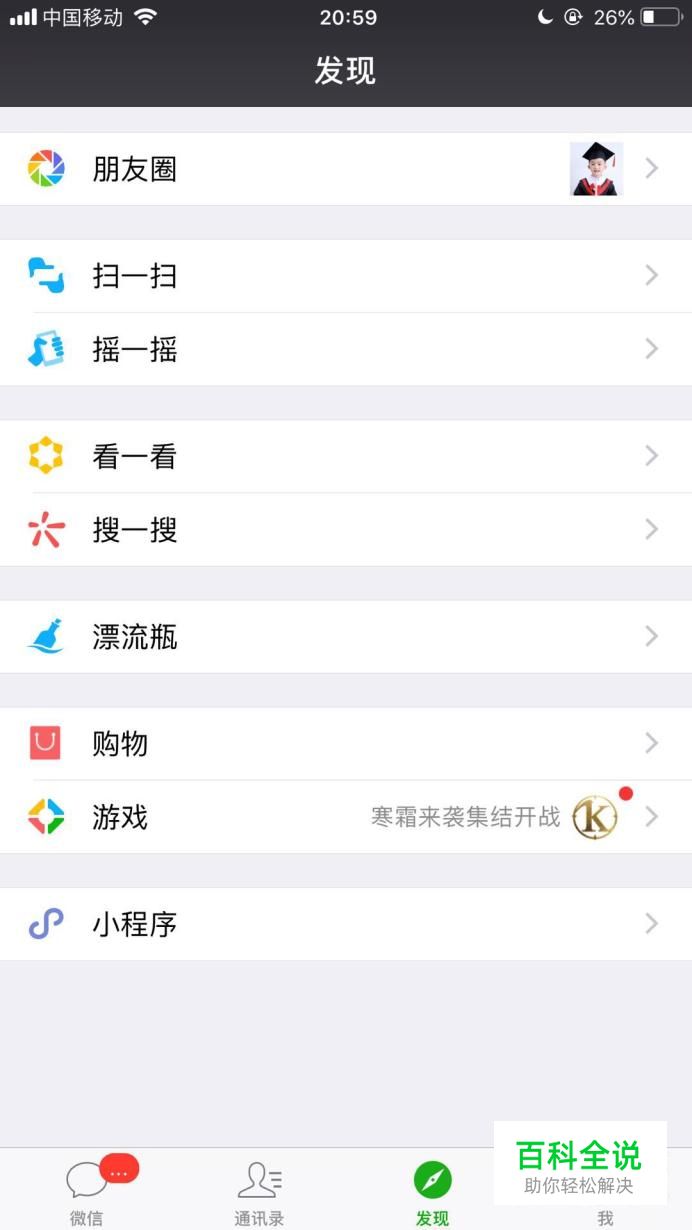This screenshot has height=1230, width=692.
Task: Select the 发现 Discover tab
Action: click(432, 1192)
